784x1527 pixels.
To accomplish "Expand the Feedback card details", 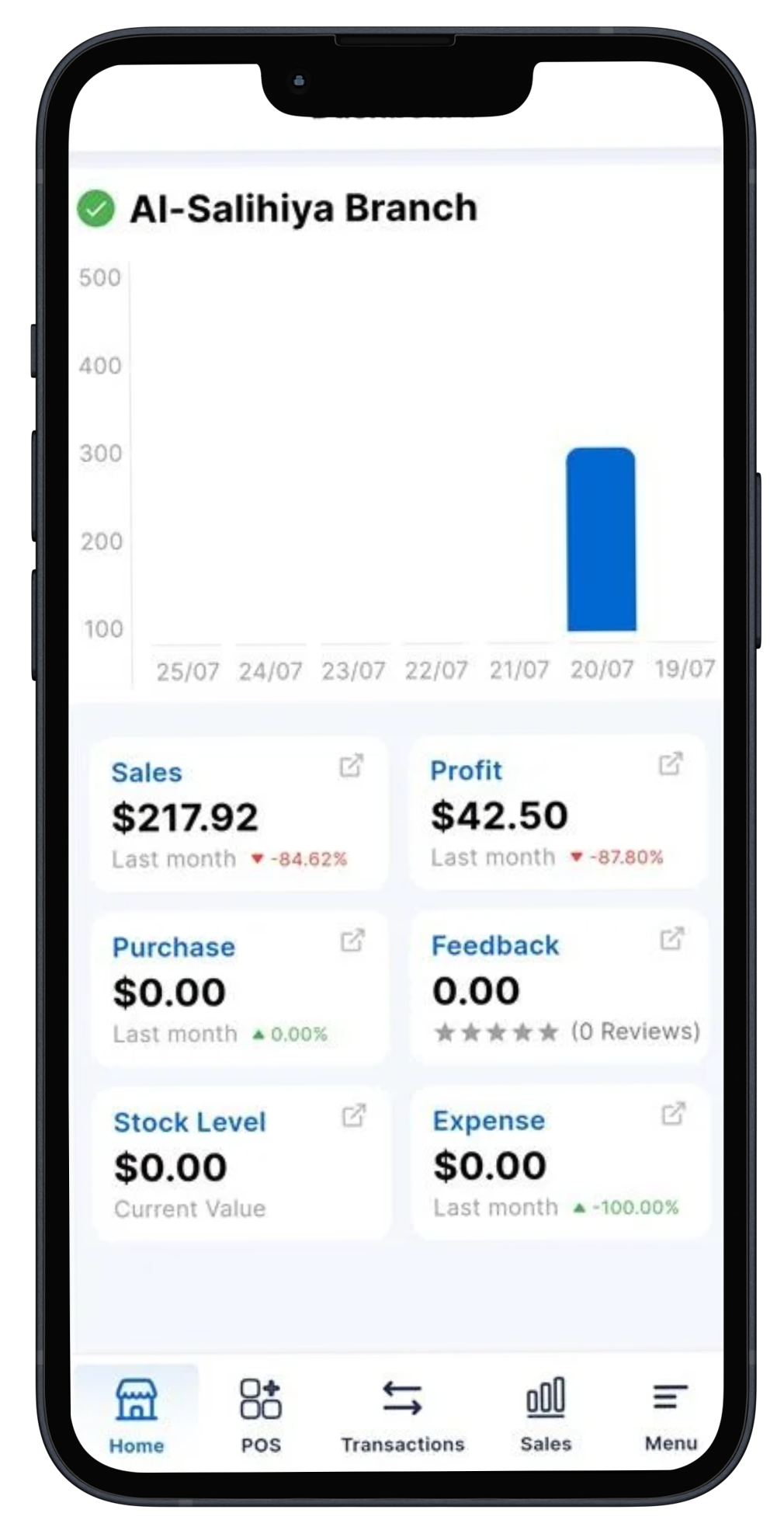I will pyautogui.click(x=671, y=939).
